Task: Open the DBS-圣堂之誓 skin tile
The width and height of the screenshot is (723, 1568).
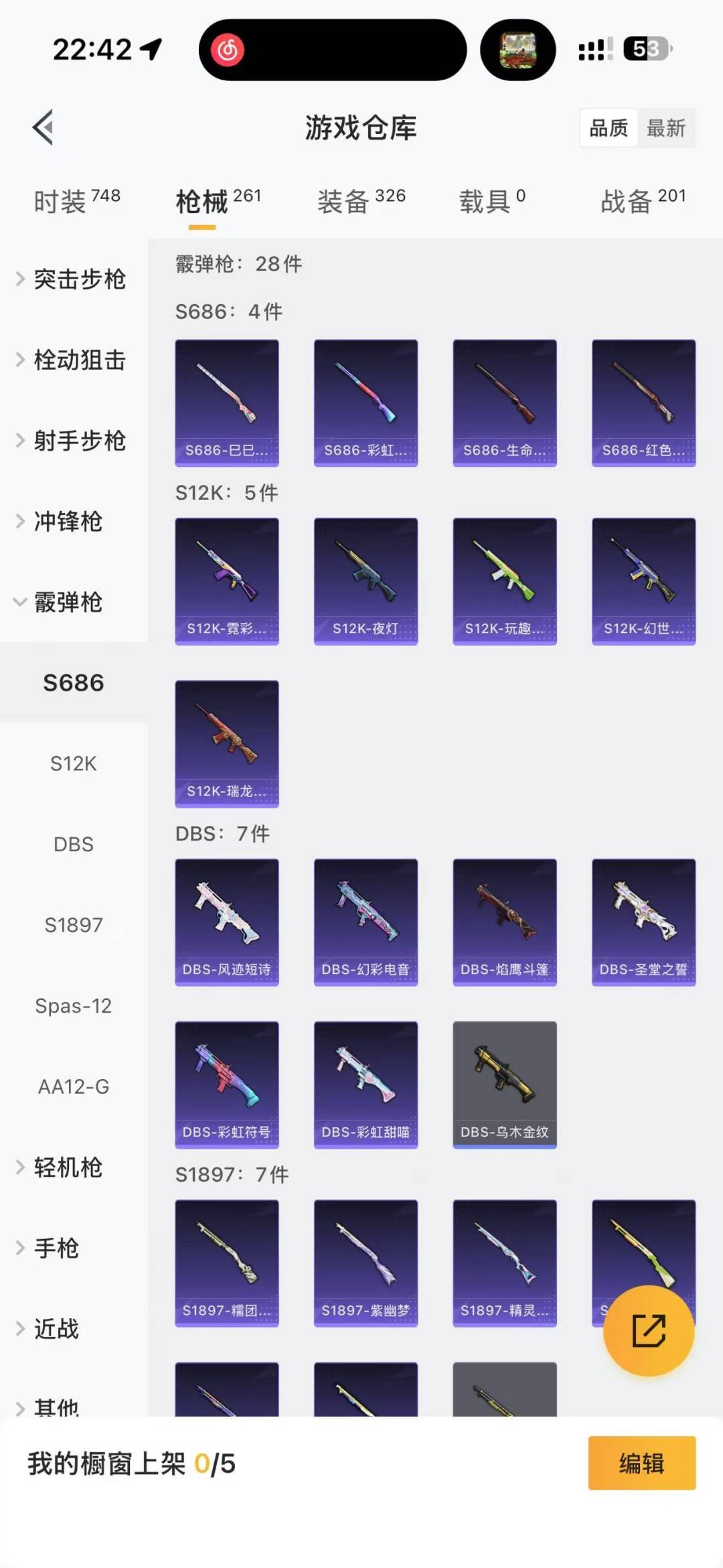Action: tap(643, 922)
